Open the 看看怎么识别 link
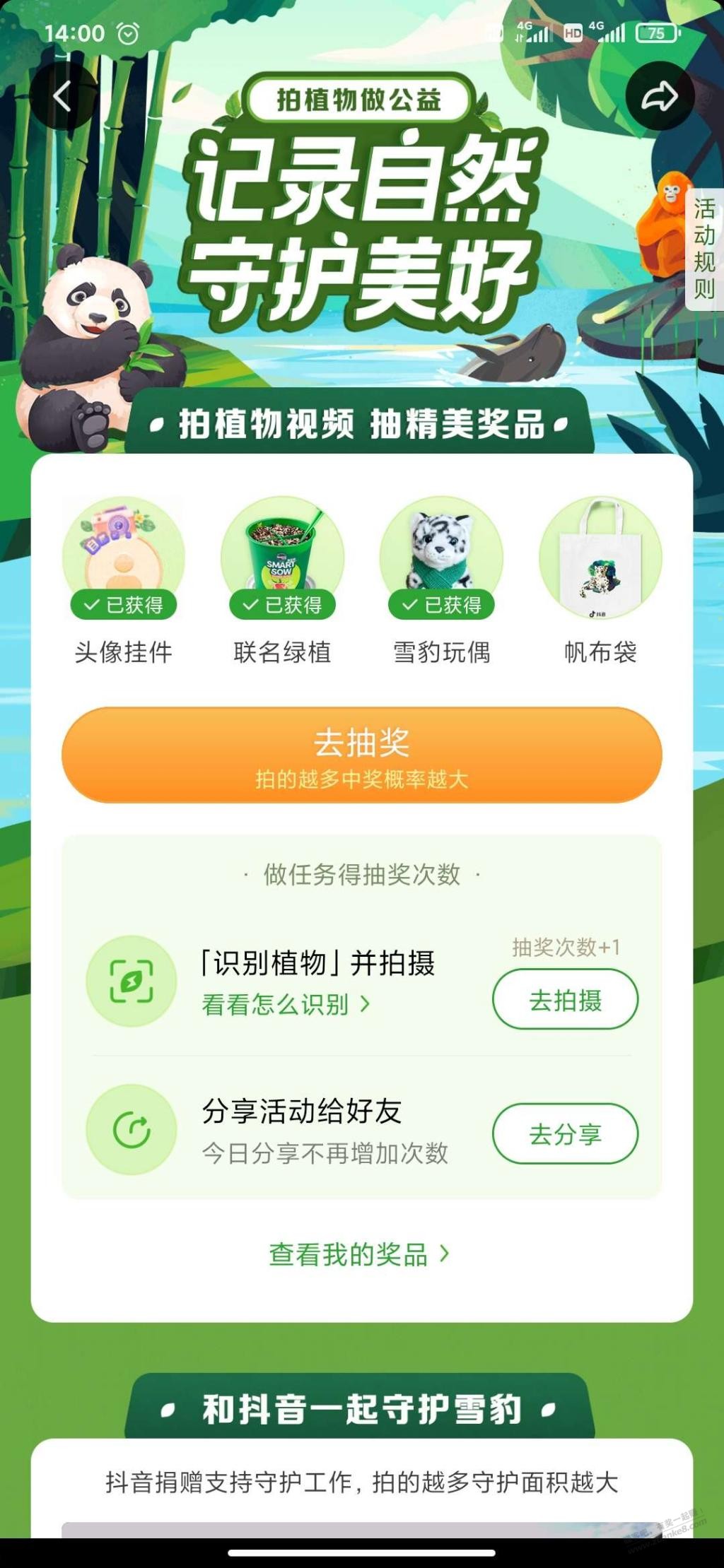The width and height of the screenshot is (724, 1568). click(x=285, y=1004)
